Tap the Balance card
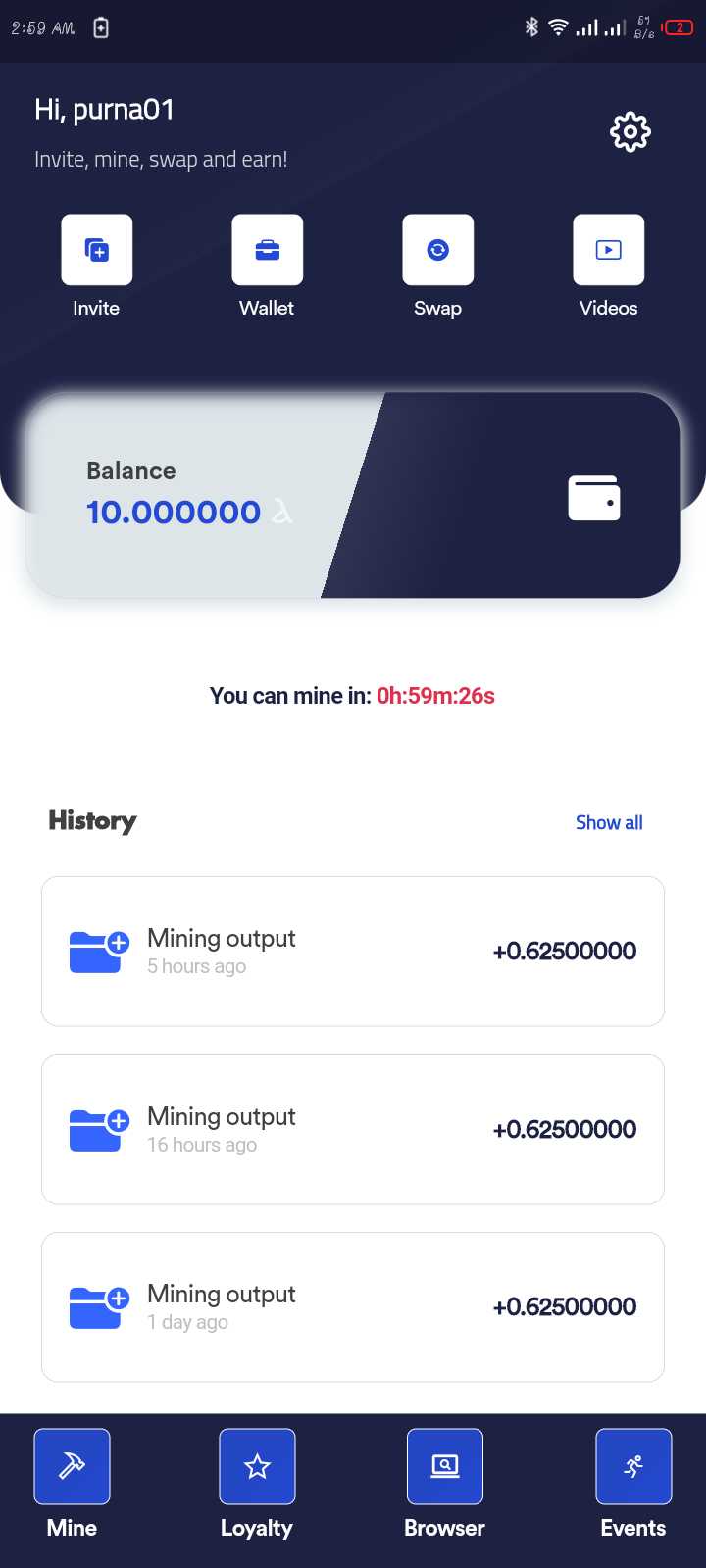 [353, 496]
